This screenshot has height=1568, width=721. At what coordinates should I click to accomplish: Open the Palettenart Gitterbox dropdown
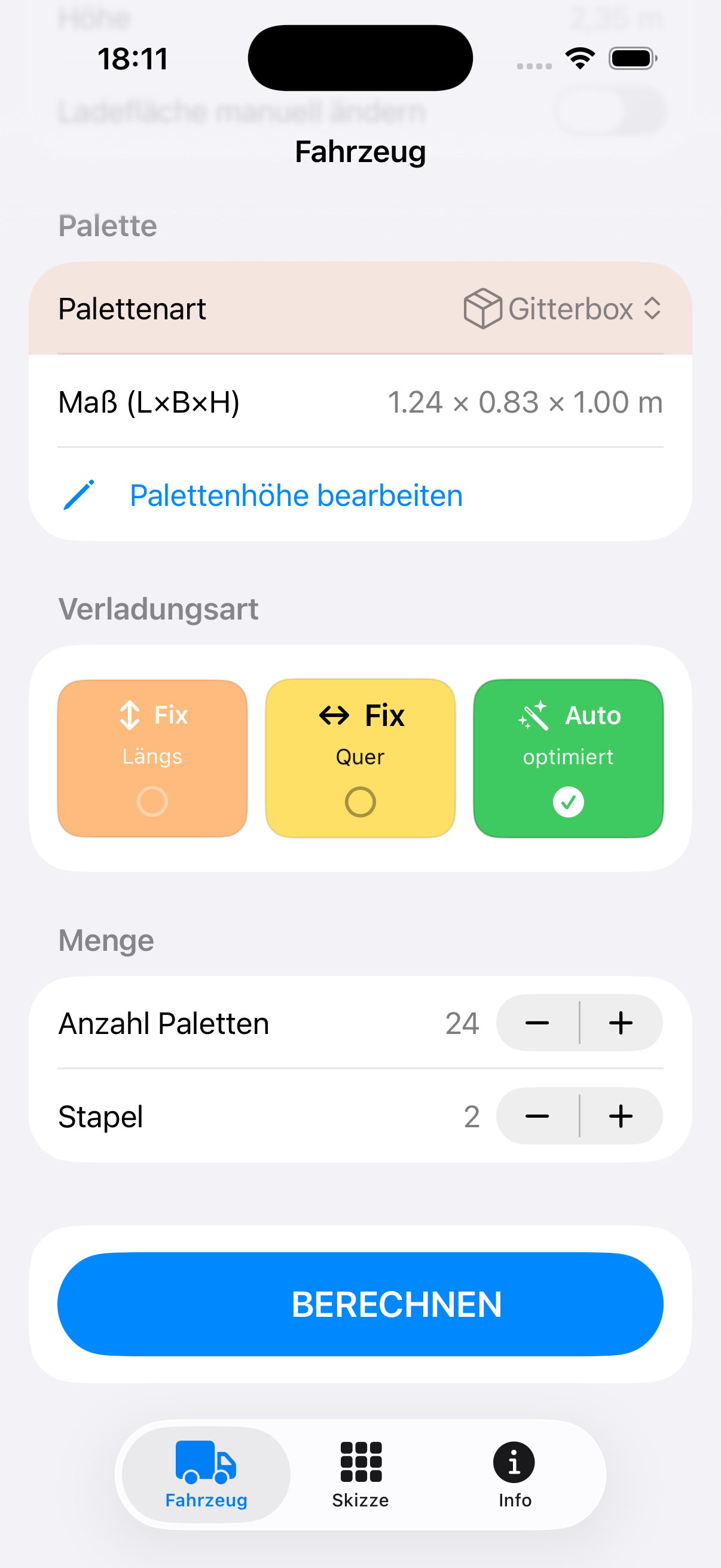coord(562,309)
